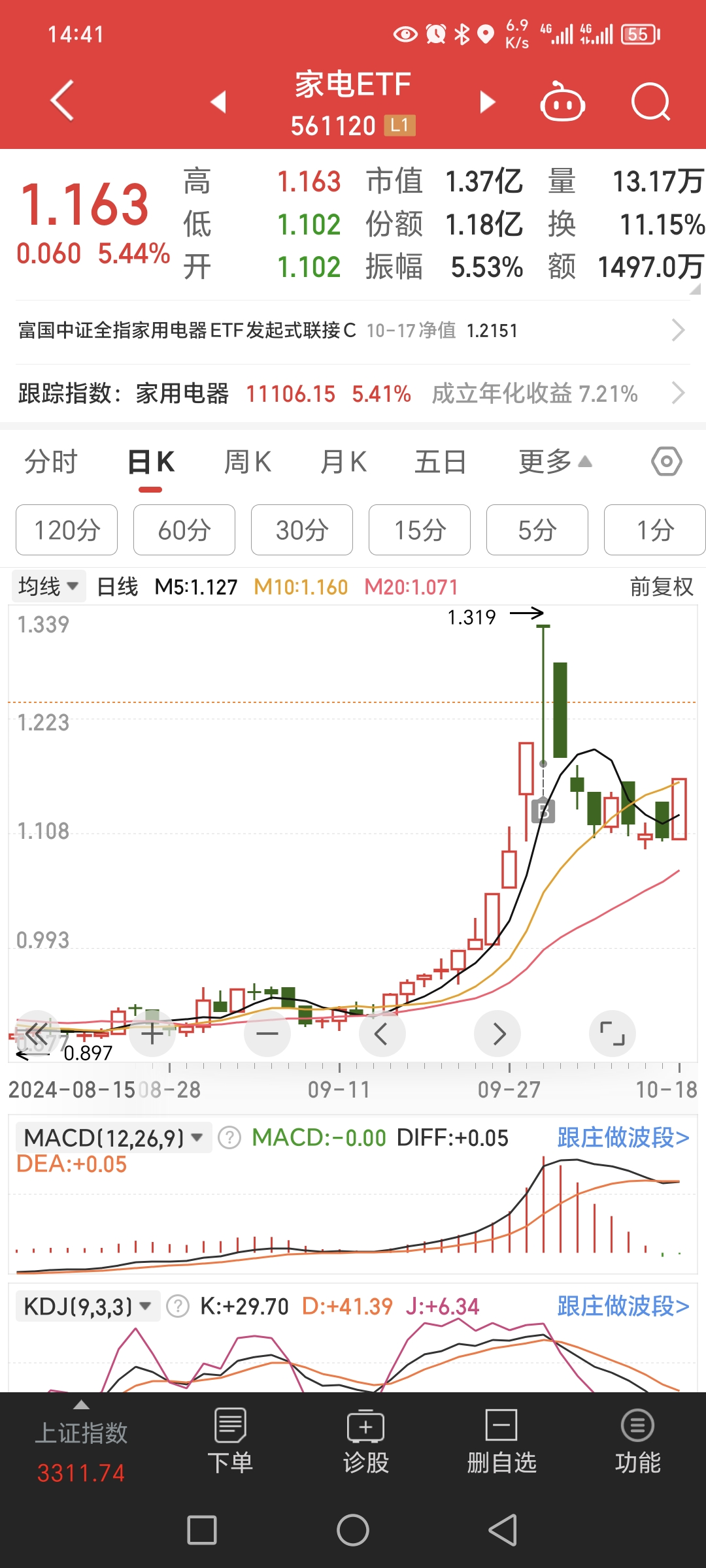The height and width of the screenshot is (1568, 706).
Task: Expand chart to fullscreen
Action: pyautogui.click(x=612, y=1034)
